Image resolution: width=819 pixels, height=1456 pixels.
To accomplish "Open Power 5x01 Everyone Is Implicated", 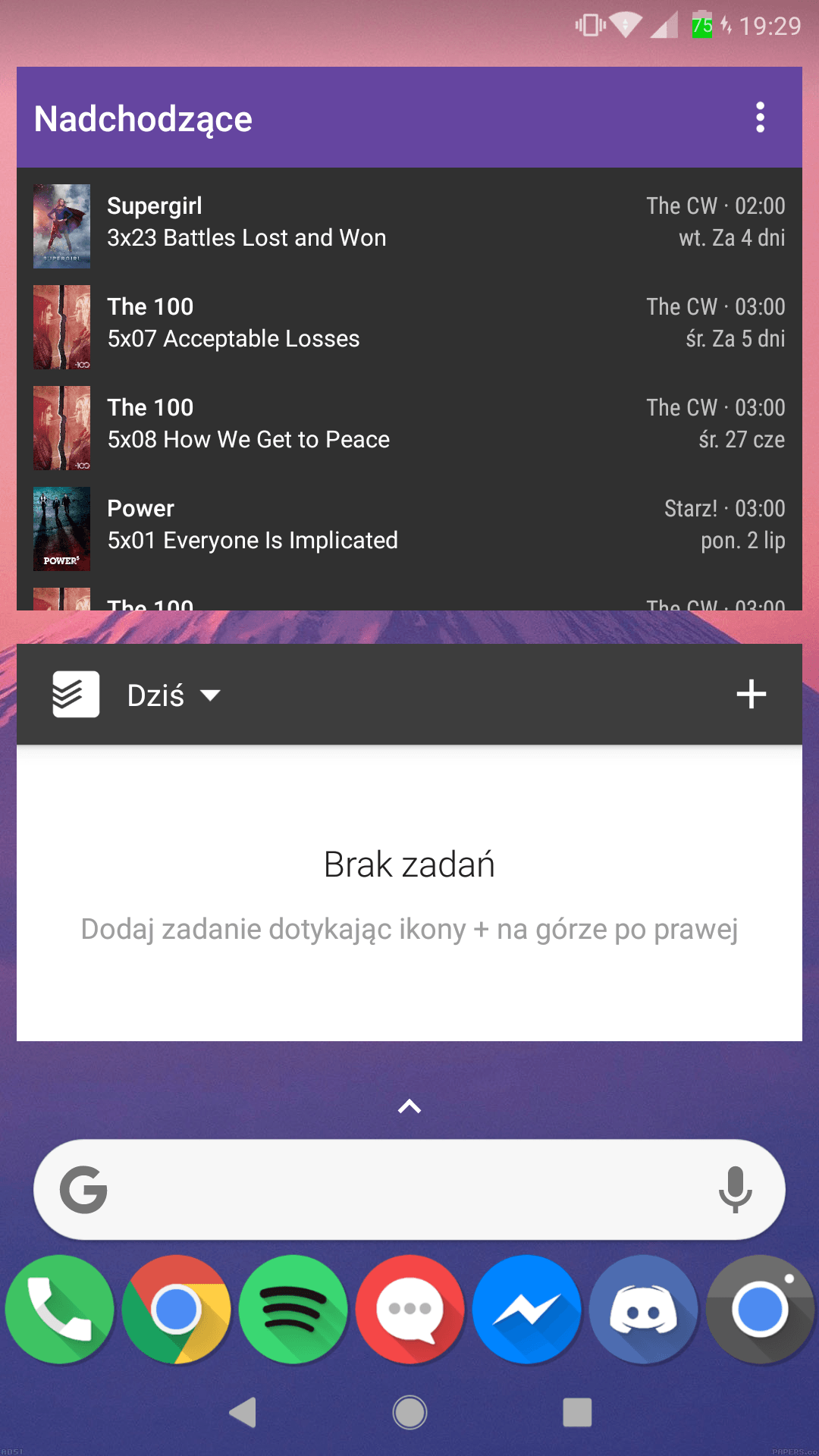I will click(409, 528).
